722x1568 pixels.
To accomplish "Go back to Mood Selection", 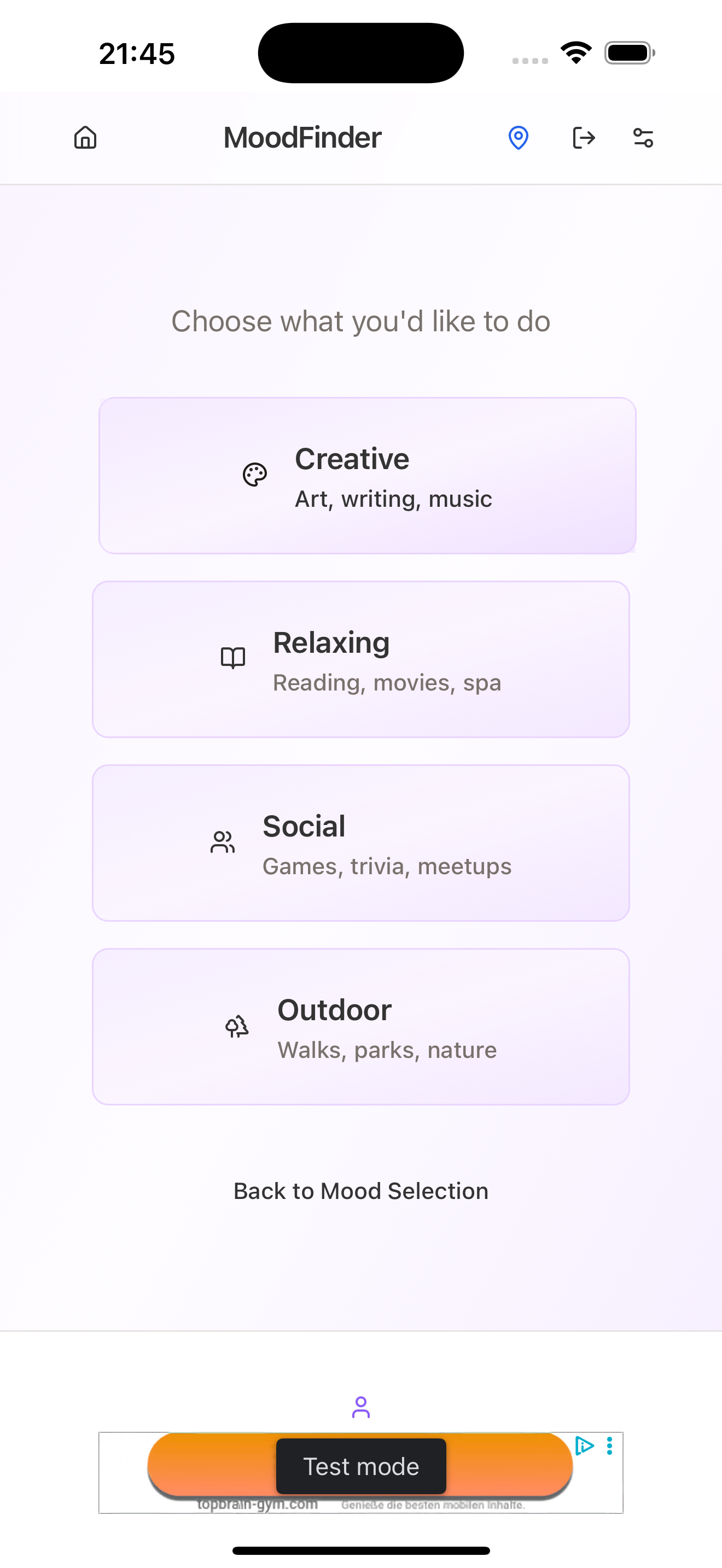I will pos(360,1191).
